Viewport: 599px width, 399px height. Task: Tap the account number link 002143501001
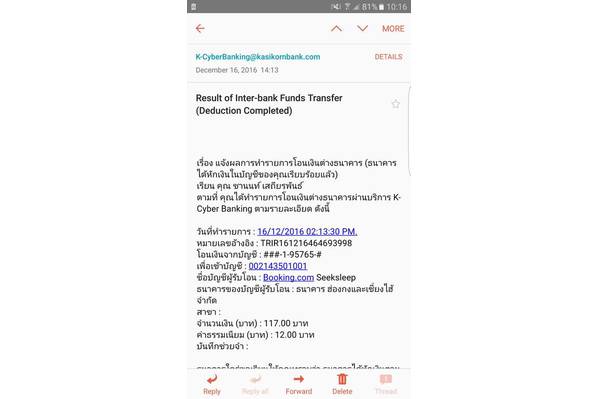tap(278, 266)
